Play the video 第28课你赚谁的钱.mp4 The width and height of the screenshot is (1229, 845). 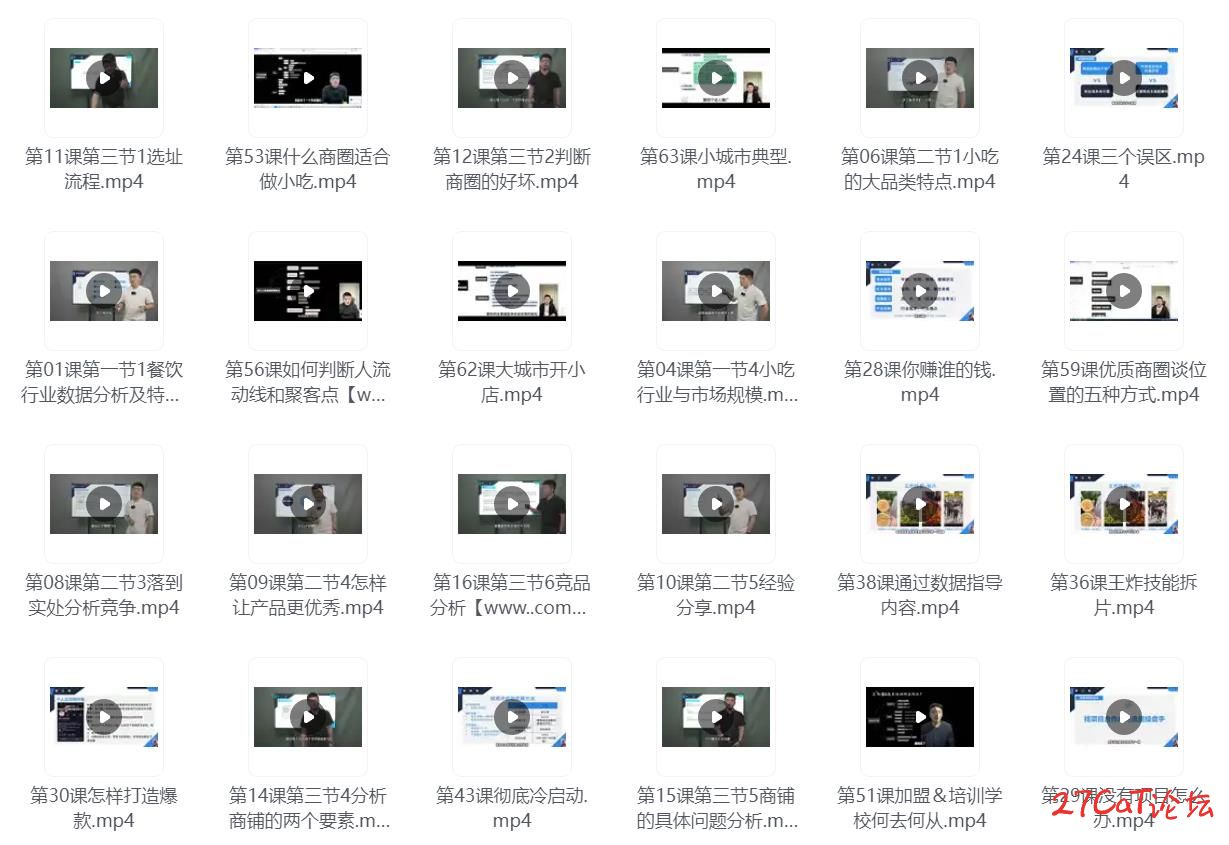pos(920,291)
